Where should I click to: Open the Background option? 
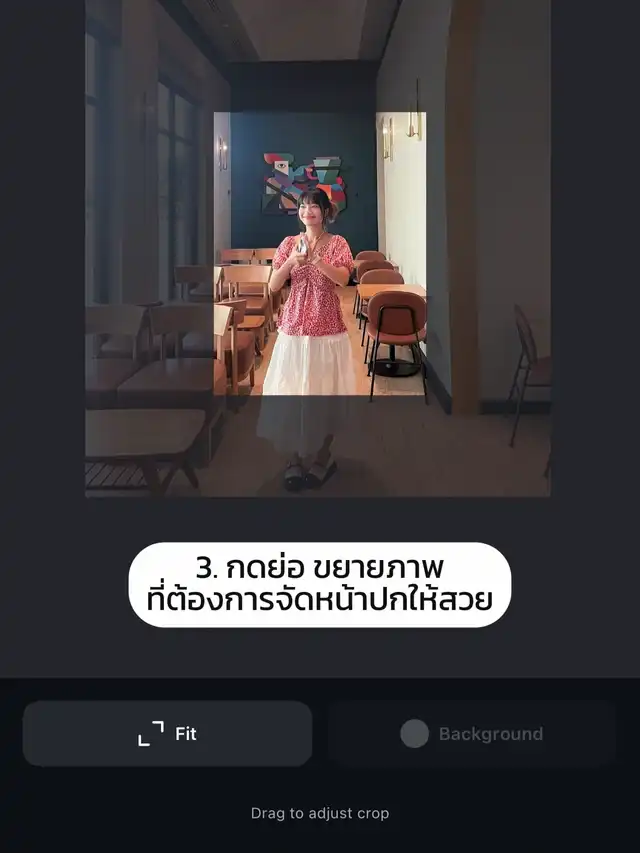(x=472, y=733)
